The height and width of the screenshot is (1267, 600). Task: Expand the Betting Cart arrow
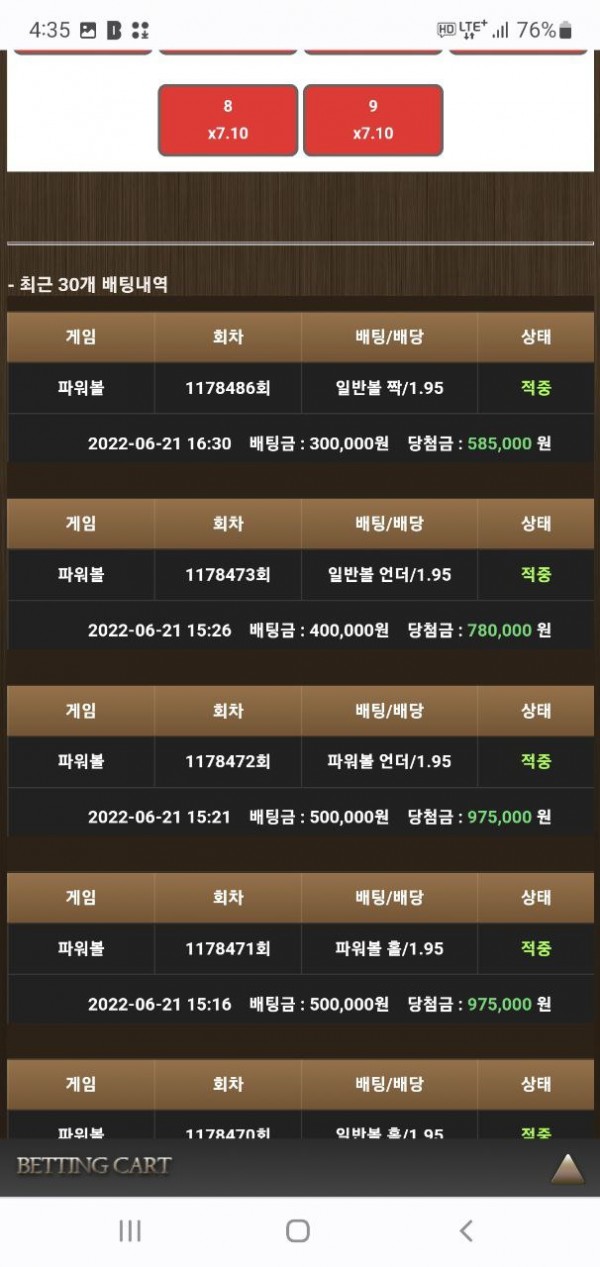click(x=568, y=1168)
